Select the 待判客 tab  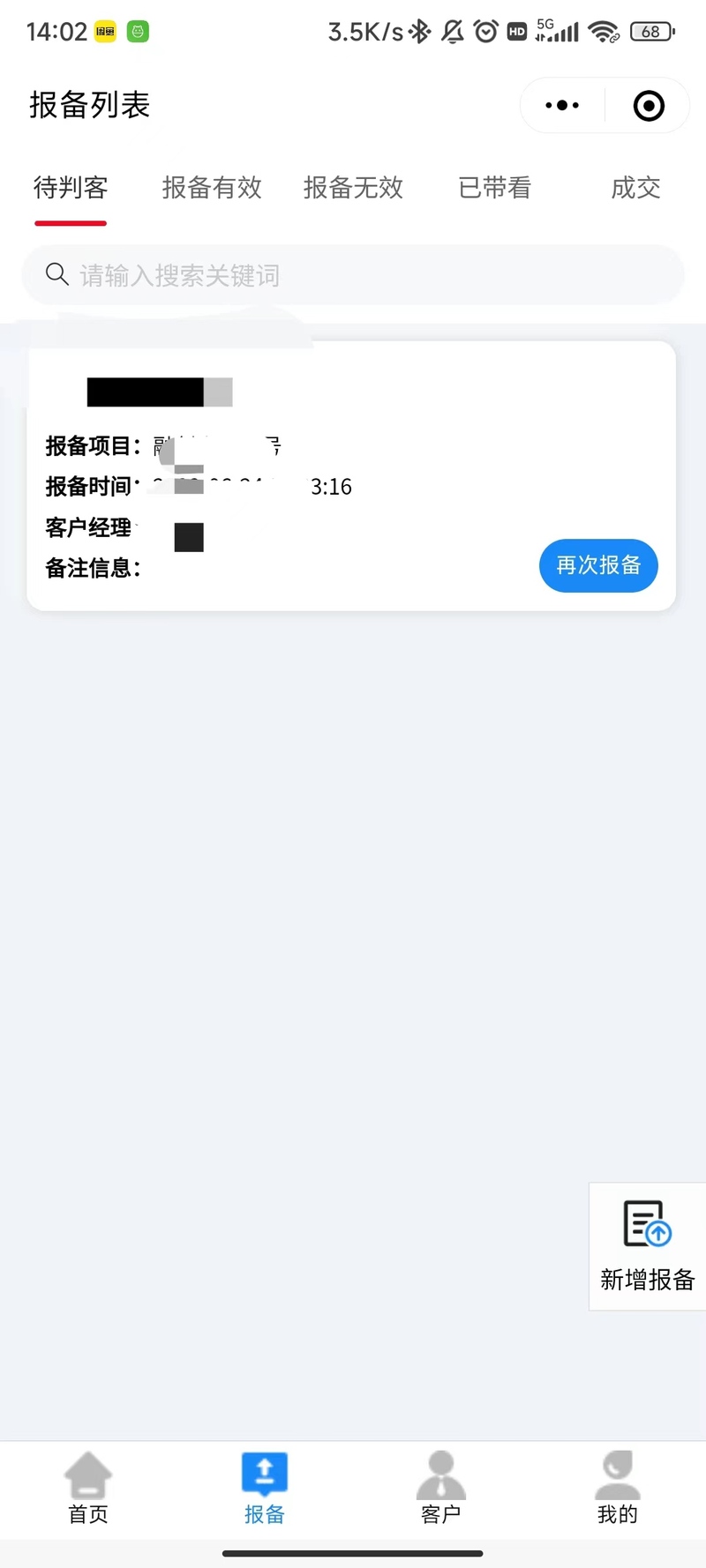[71, 188]
